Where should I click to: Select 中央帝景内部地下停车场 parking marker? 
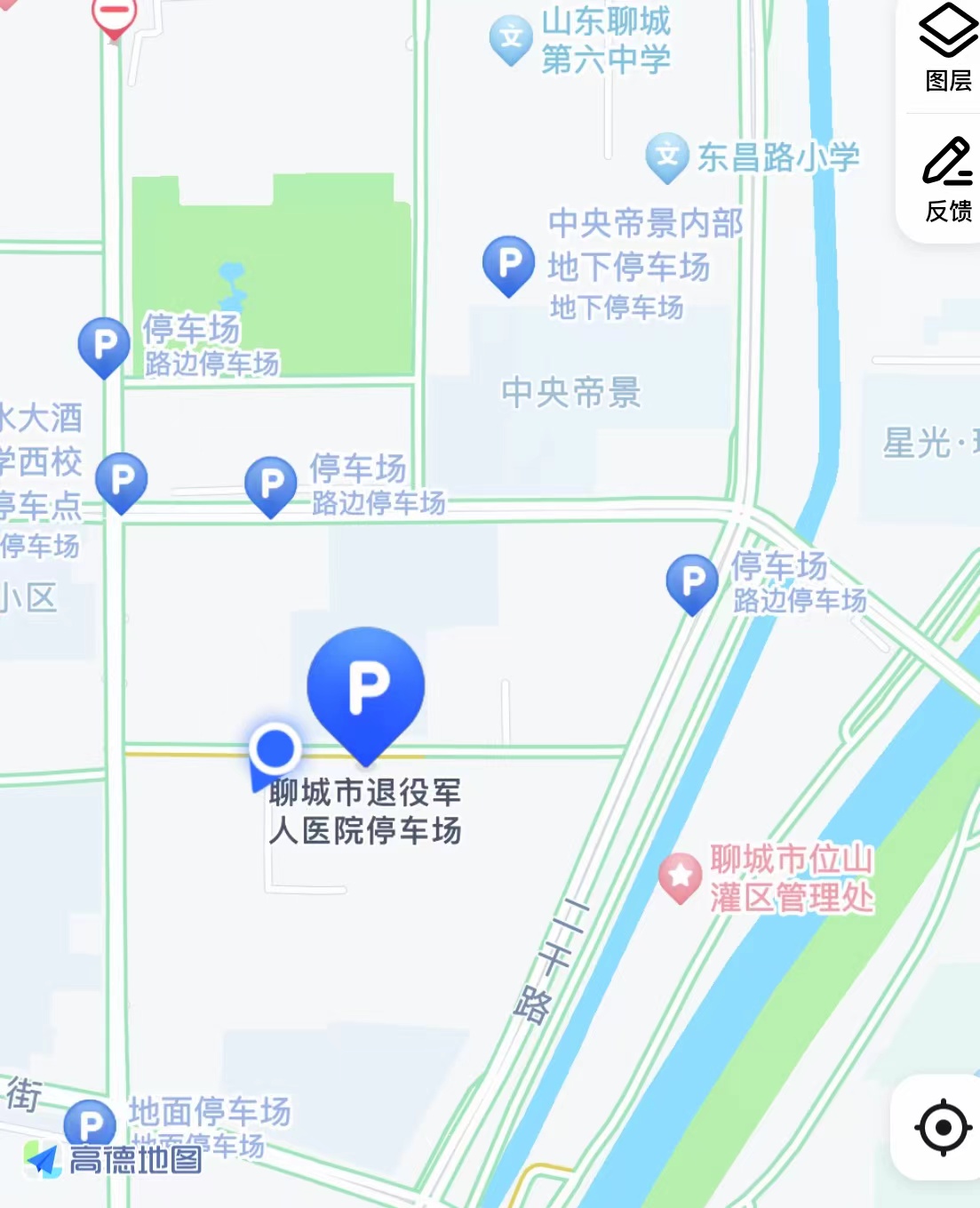509,263
